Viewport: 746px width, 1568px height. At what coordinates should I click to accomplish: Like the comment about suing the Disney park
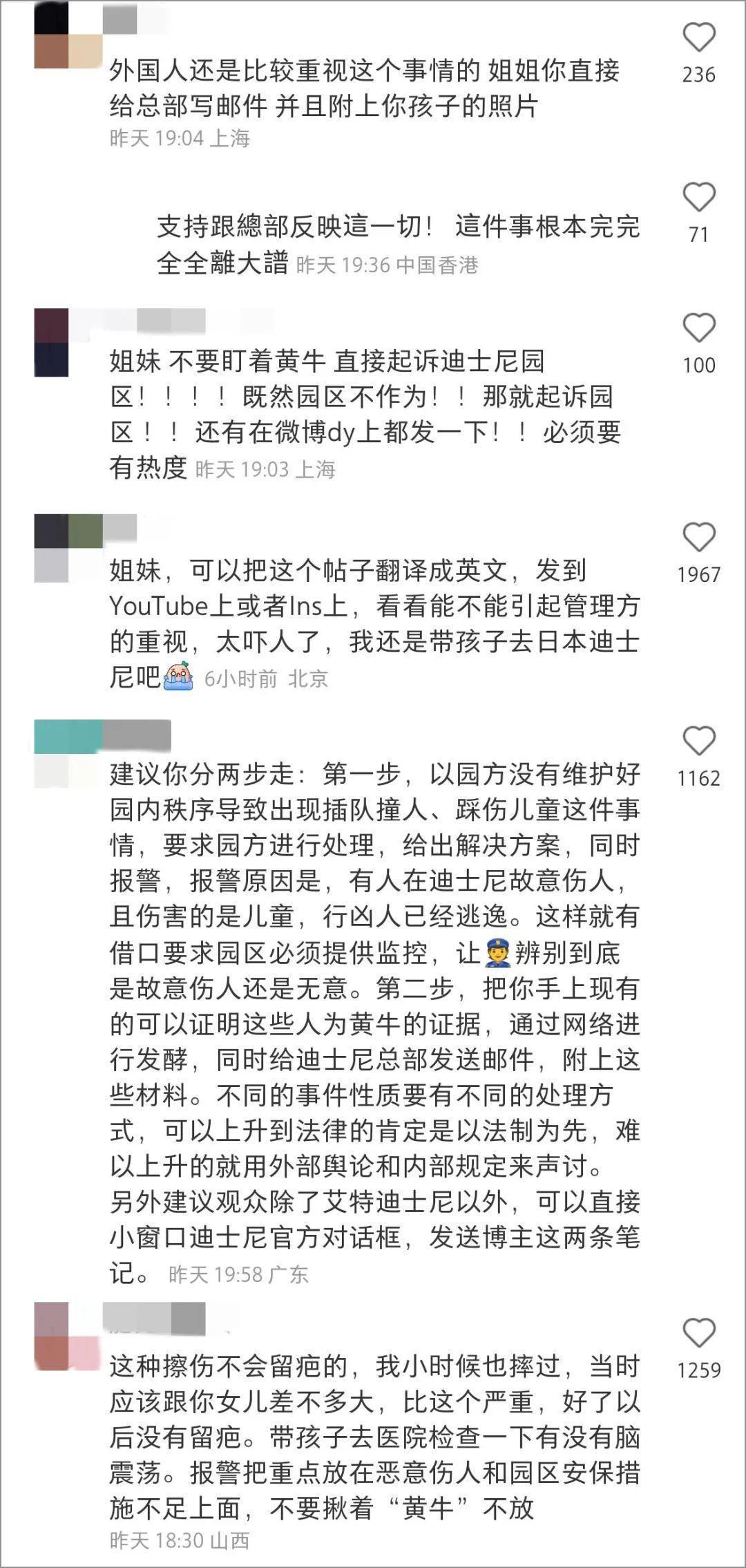698,328
